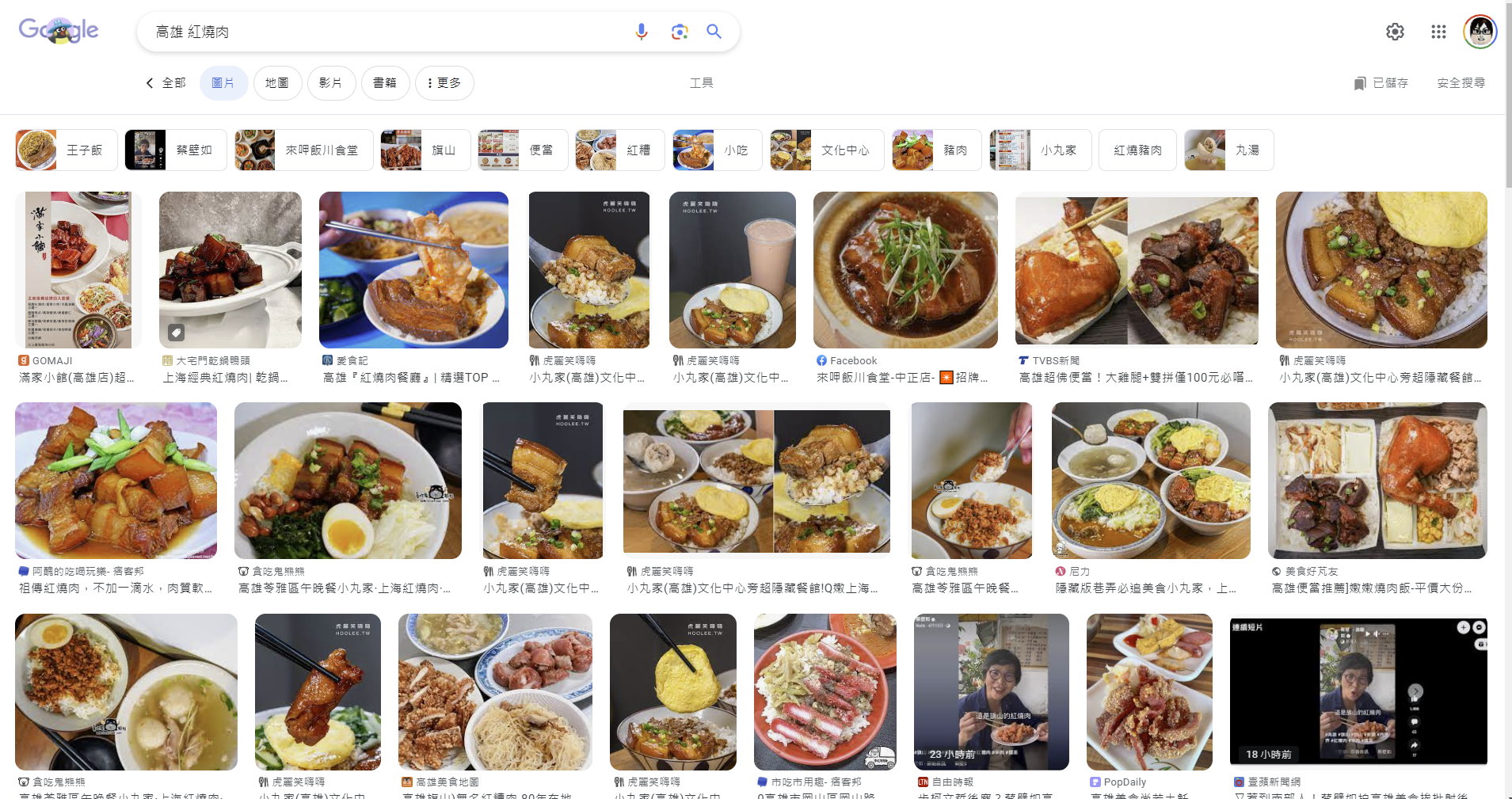Switch to the 地圖 tab
Image resolution: width=1512 pixels, height=799 pixels.
click(x=276, y=83)
